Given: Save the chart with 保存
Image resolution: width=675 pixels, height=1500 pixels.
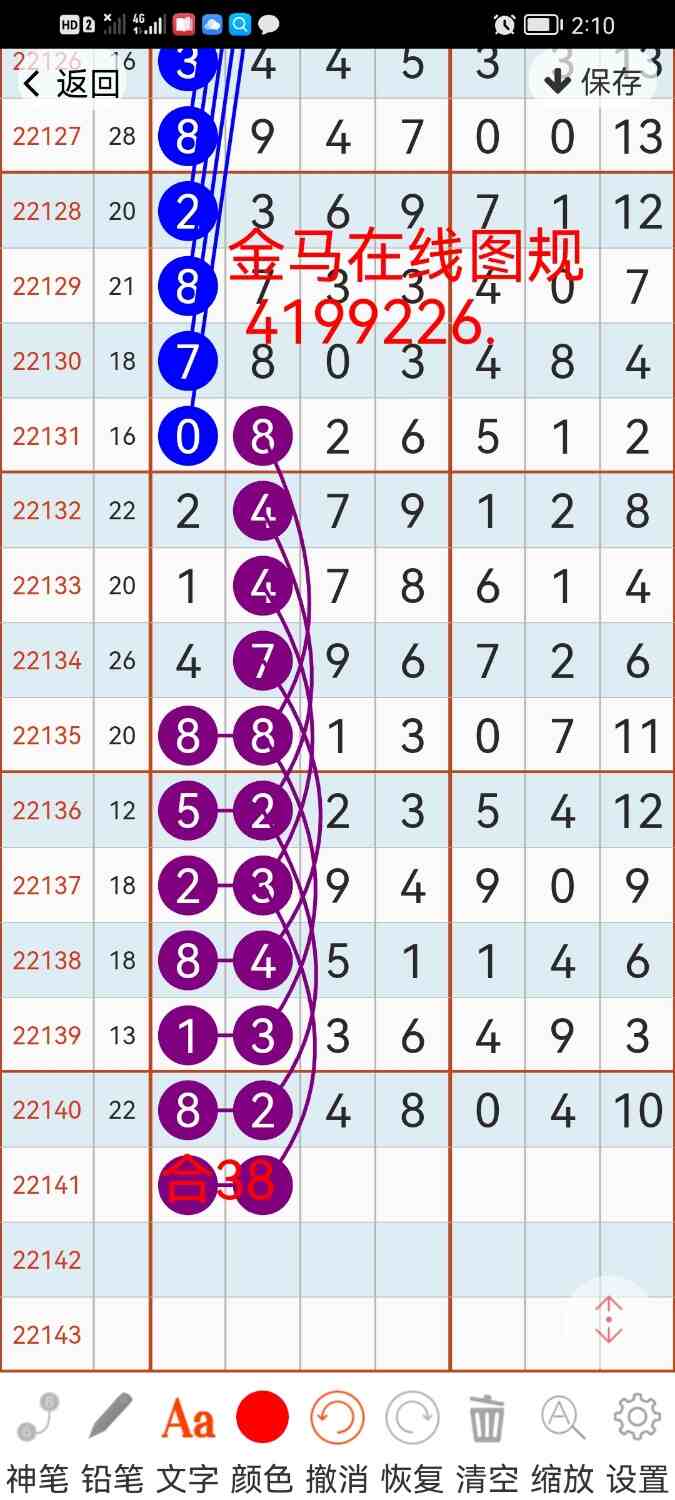Looking at the screenshot, I should (595, 82).
